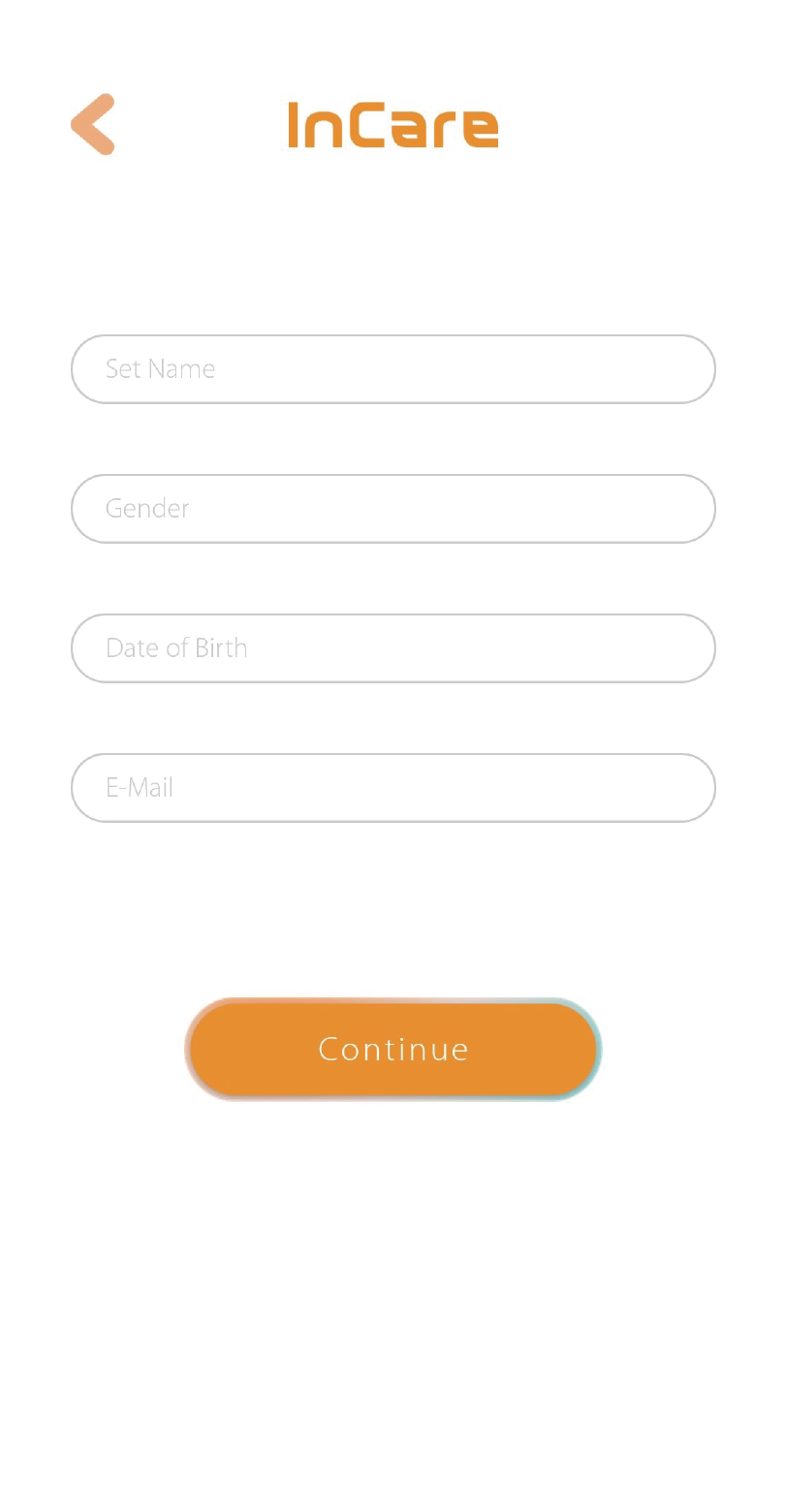The width and height of the screenshot is (785, 1512).
Task: Select the Gender field
Action: pyautogui.click(x=393, y=509)
